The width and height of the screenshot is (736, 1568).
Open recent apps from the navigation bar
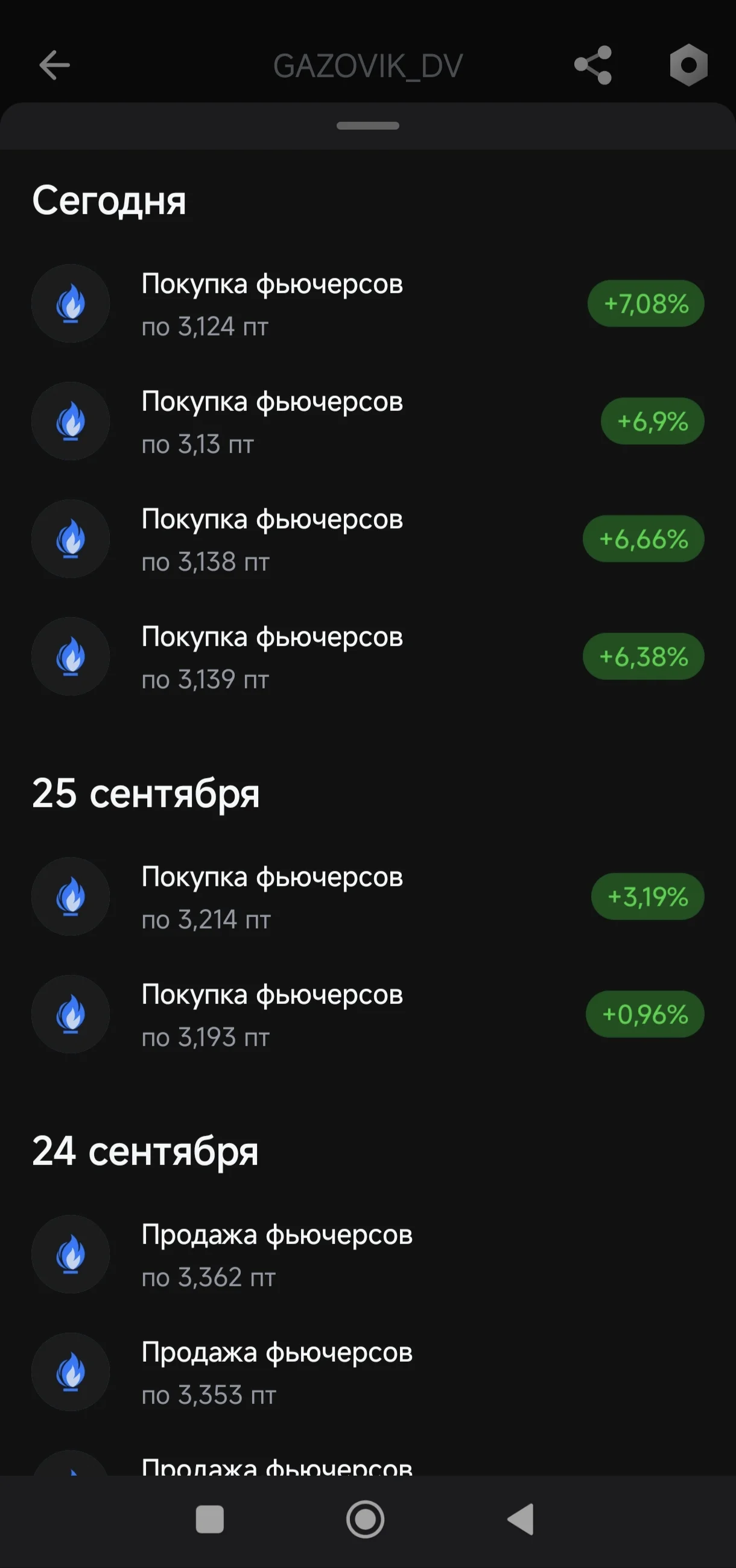coord(210,1519)
